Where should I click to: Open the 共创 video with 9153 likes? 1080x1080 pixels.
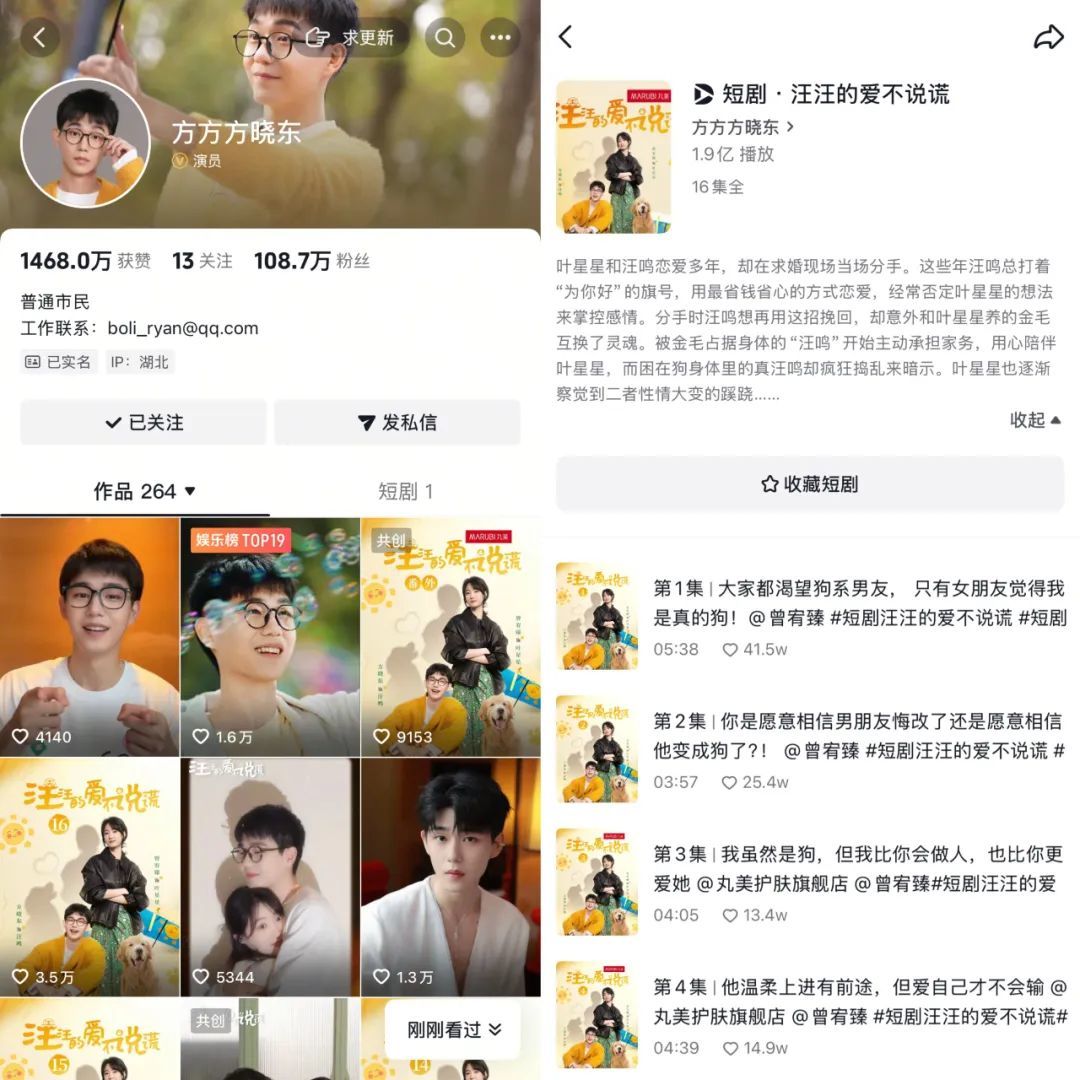click(x=450, y=637)
